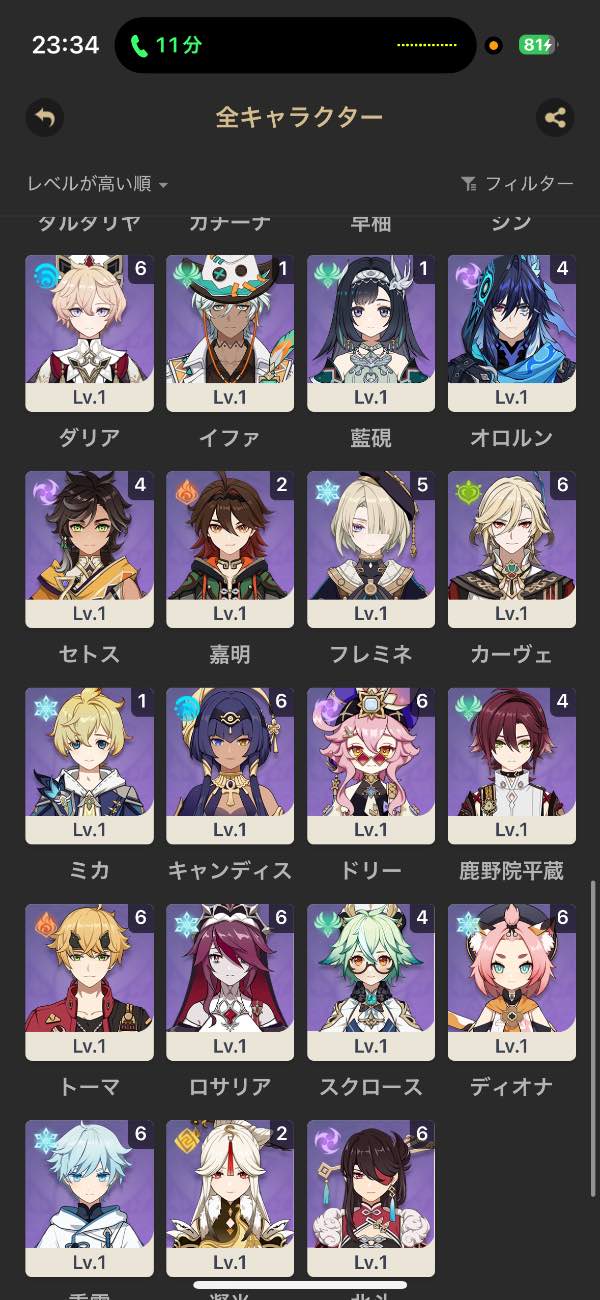This screenshot has height=1300, width=600.
Task: Open 鹿野院平蔵 character card
Action: pyautogui.click(x=512, y=765)
